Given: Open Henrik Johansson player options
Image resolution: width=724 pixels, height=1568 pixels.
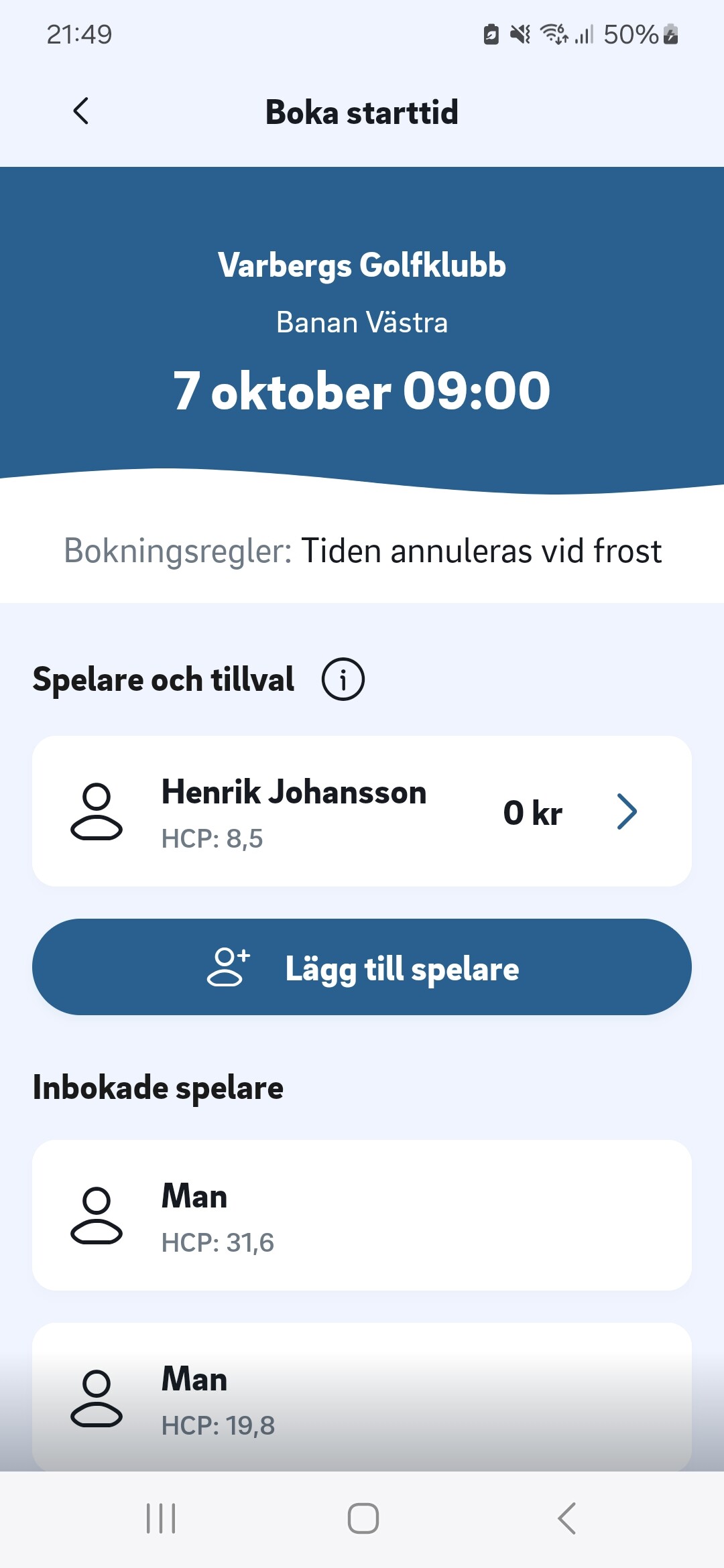Looking at the screenshot, I should point(362,811).
